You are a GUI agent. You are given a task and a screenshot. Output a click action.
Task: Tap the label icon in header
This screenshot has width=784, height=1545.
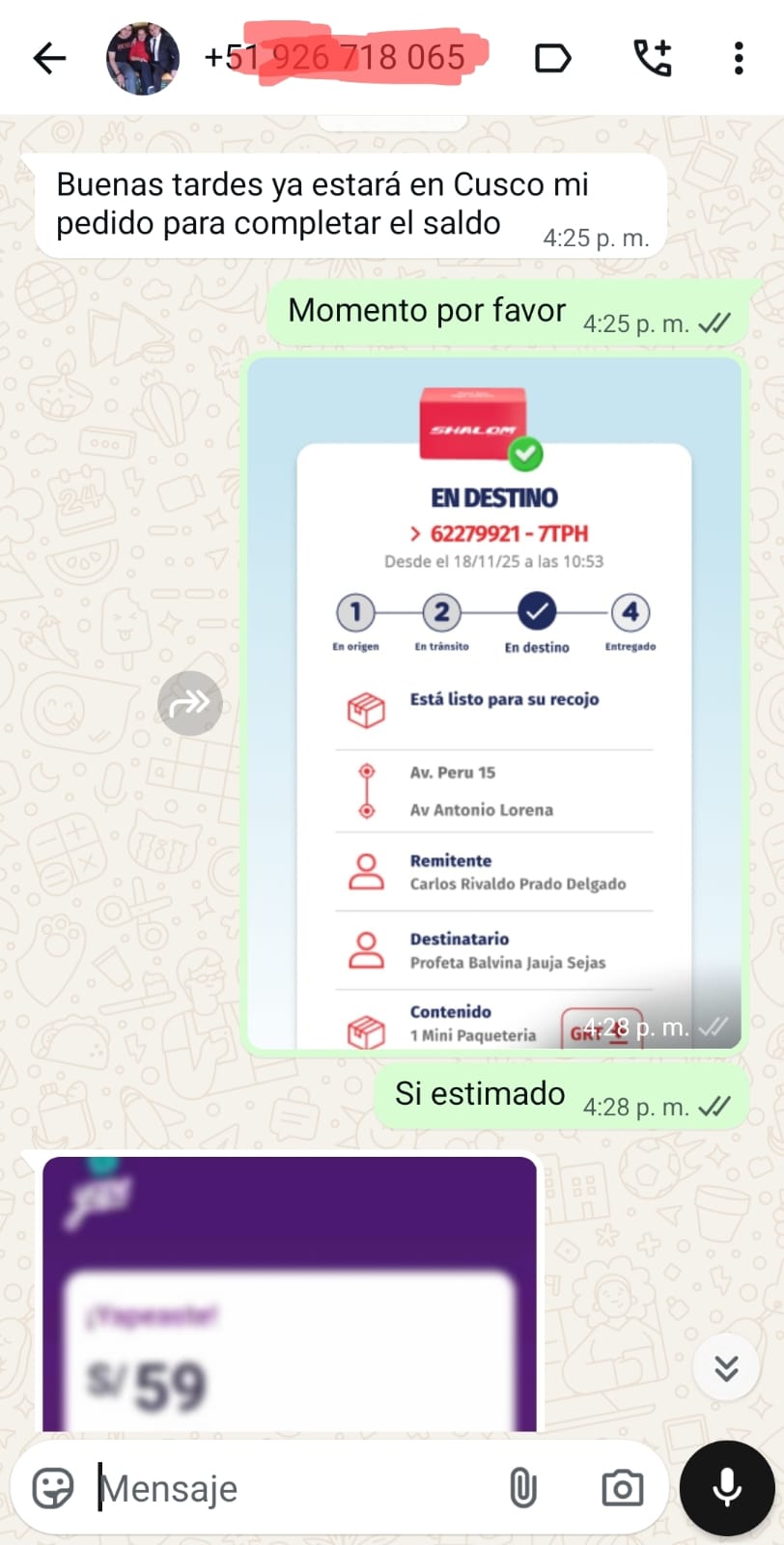pos(552,59)
